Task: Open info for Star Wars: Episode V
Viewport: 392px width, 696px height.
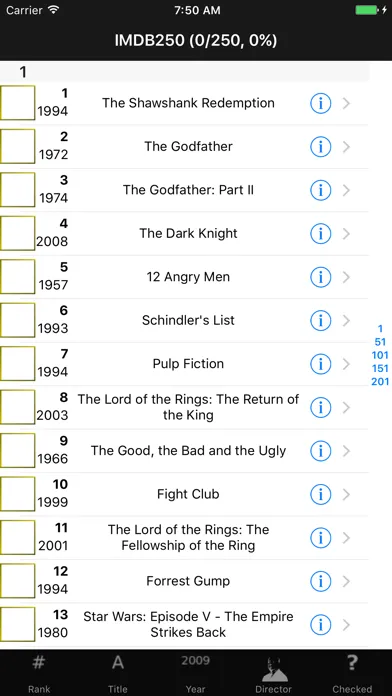Action: (x=320, y=625)
